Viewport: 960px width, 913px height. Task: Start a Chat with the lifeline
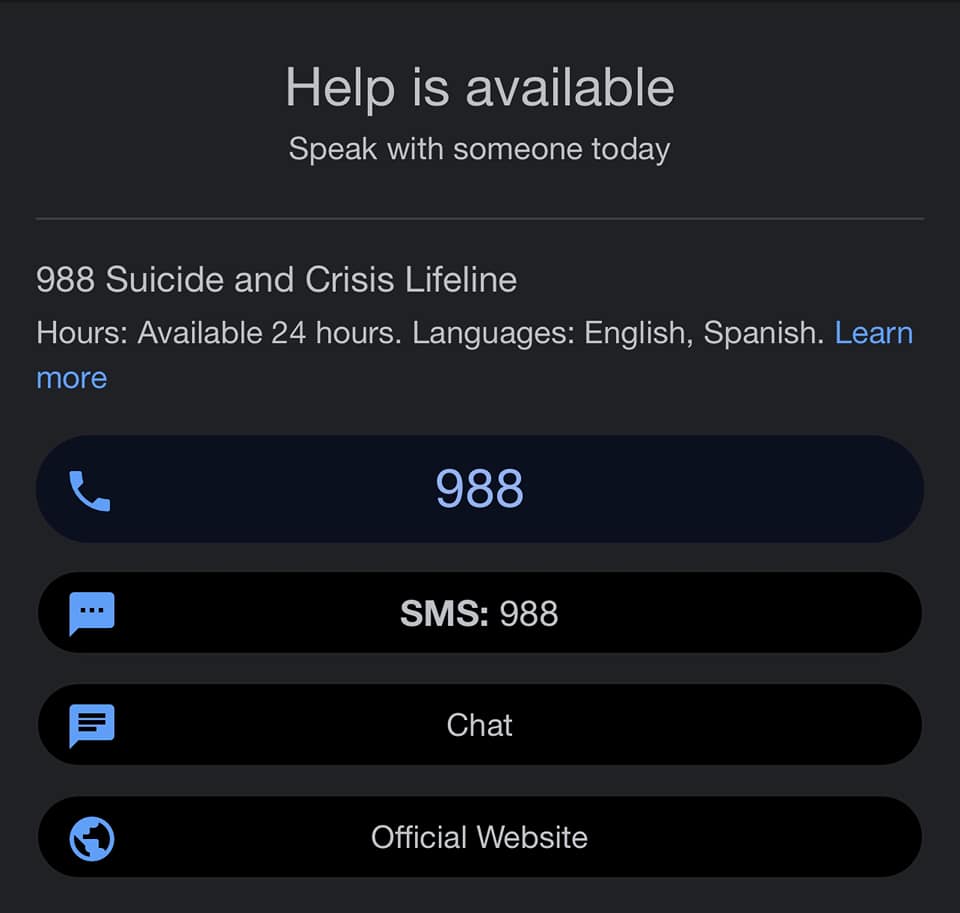[x=479, y=725]
